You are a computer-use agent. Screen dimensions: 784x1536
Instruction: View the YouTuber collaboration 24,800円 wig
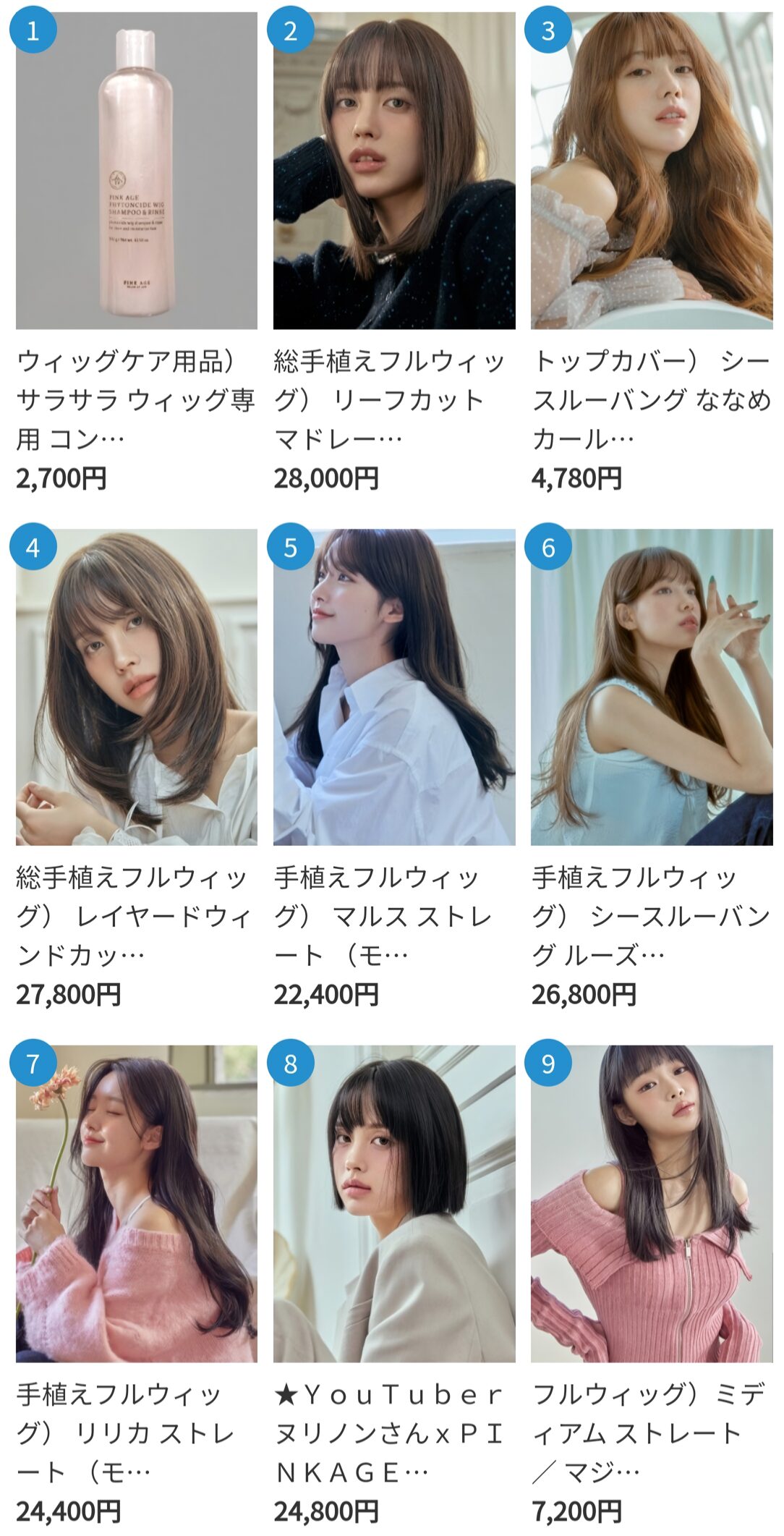pyautogui.click(x=394, y=1204)
